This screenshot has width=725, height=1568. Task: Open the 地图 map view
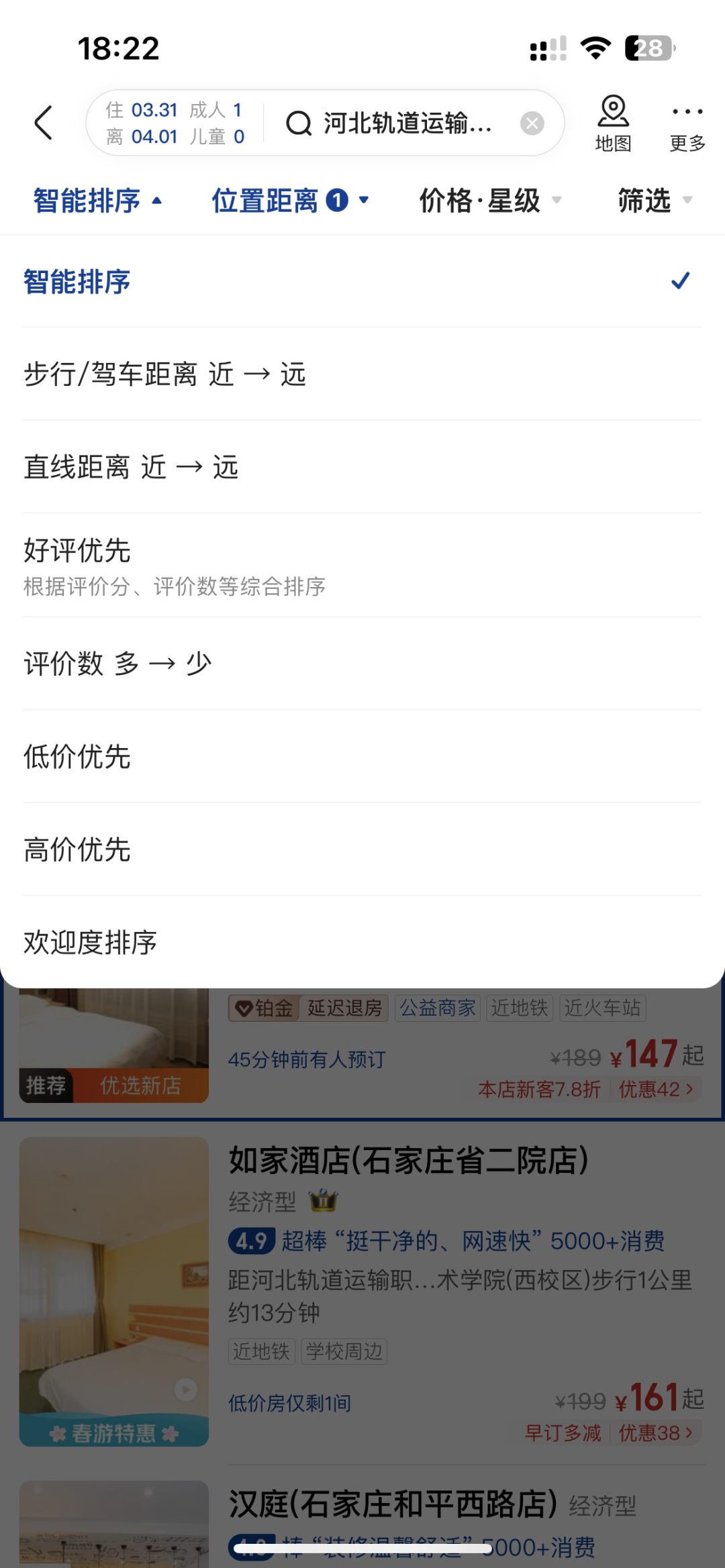[x=613, y=123]
